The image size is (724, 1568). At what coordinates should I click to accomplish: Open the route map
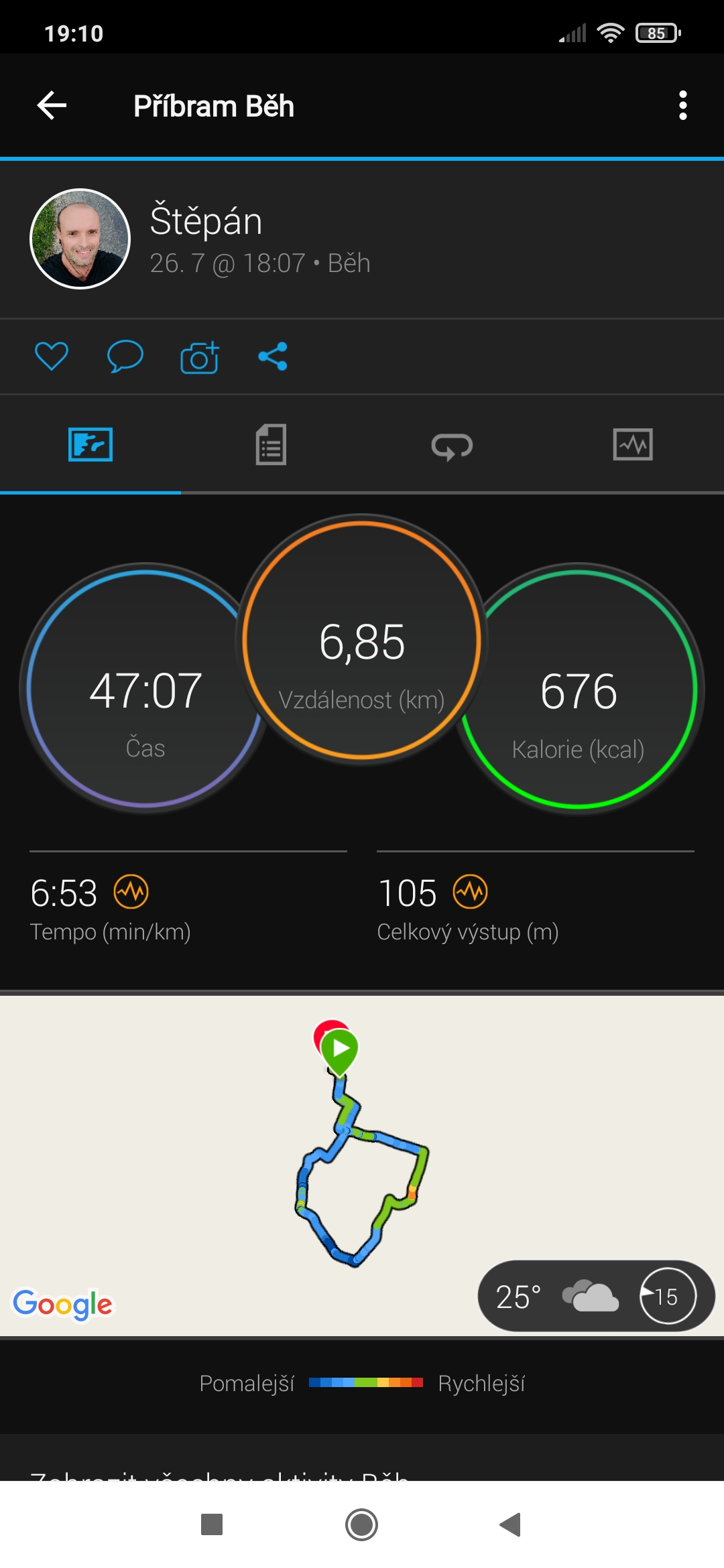(x=362, y=1166)
